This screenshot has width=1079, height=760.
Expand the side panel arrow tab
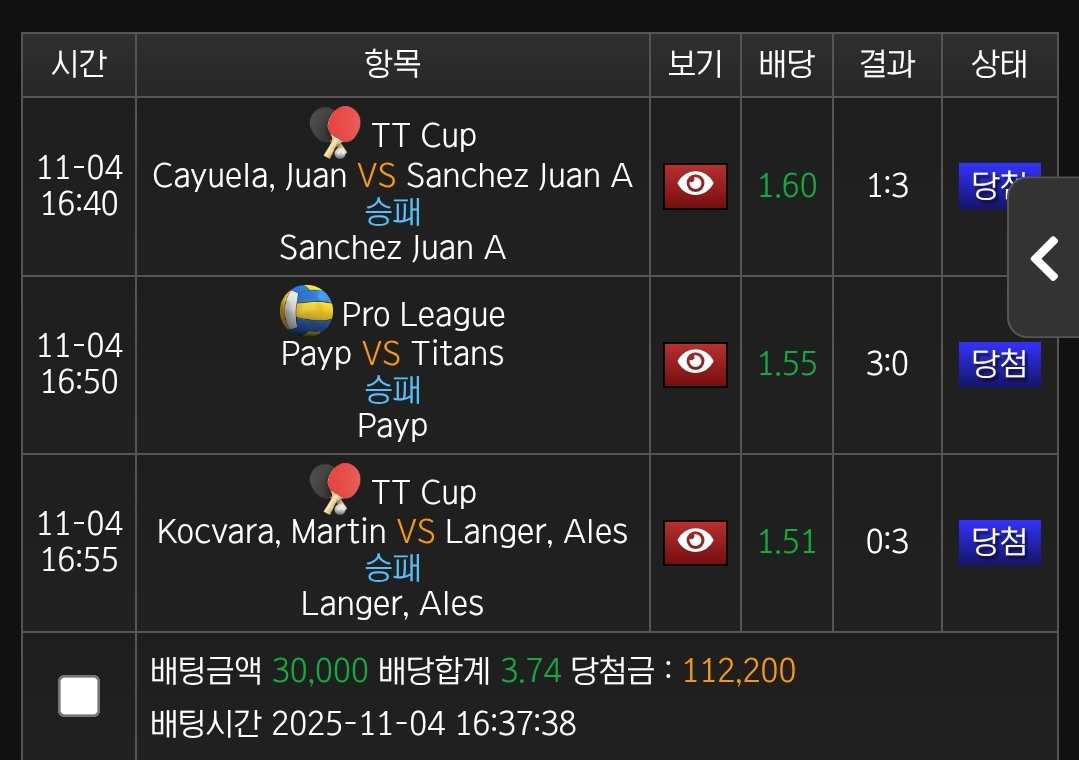point(1045,258)
